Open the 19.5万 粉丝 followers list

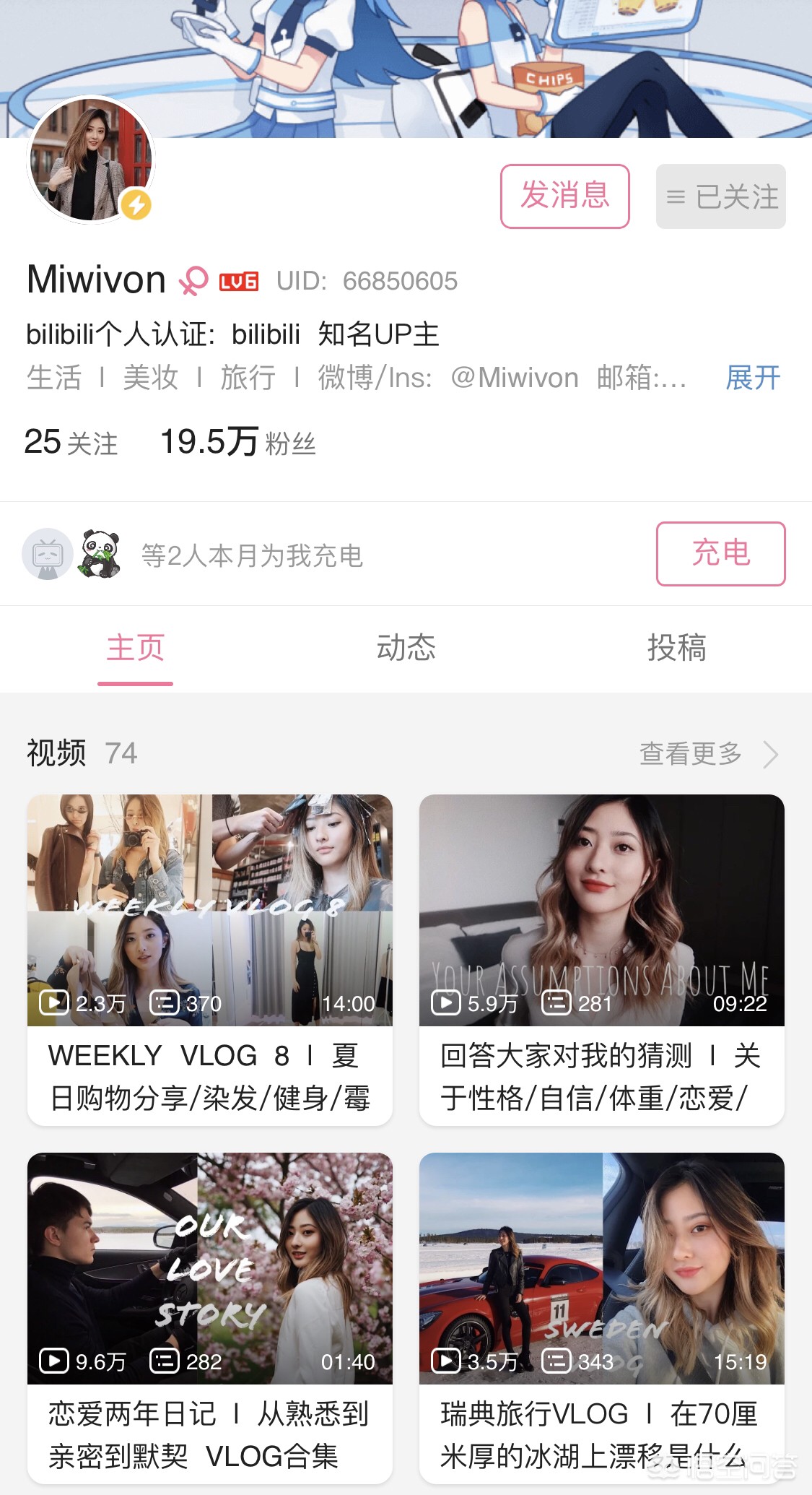237,442
